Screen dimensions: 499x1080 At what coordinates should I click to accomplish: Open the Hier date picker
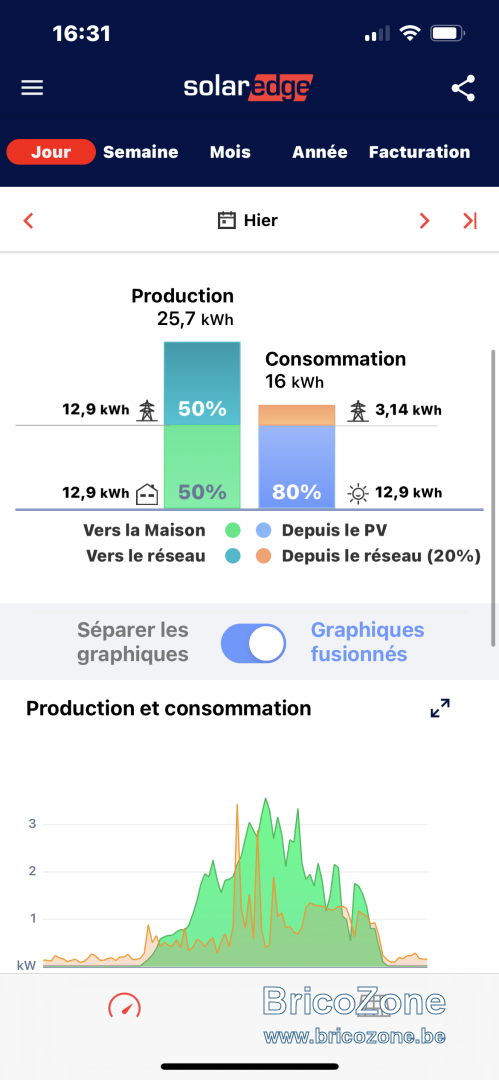click(x=248, y=220)
